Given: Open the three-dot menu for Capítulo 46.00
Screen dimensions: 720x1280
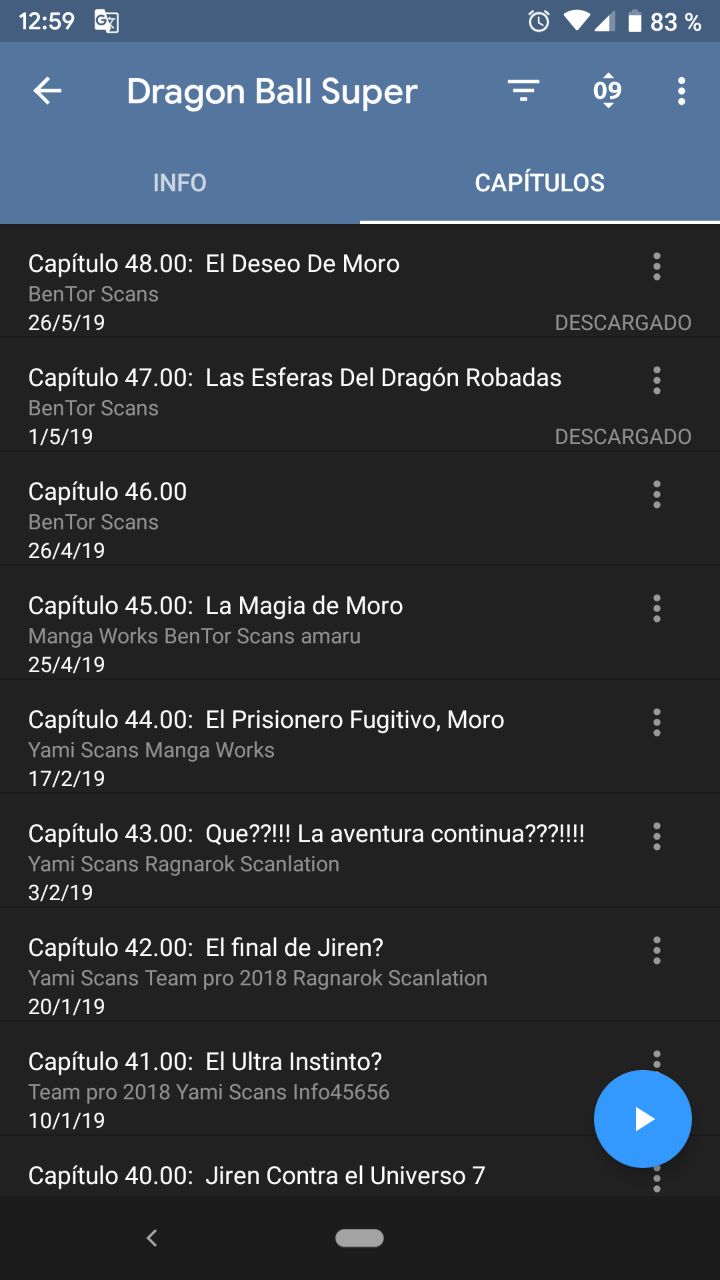Looking at the screenshot, I should tap(657, 494).
